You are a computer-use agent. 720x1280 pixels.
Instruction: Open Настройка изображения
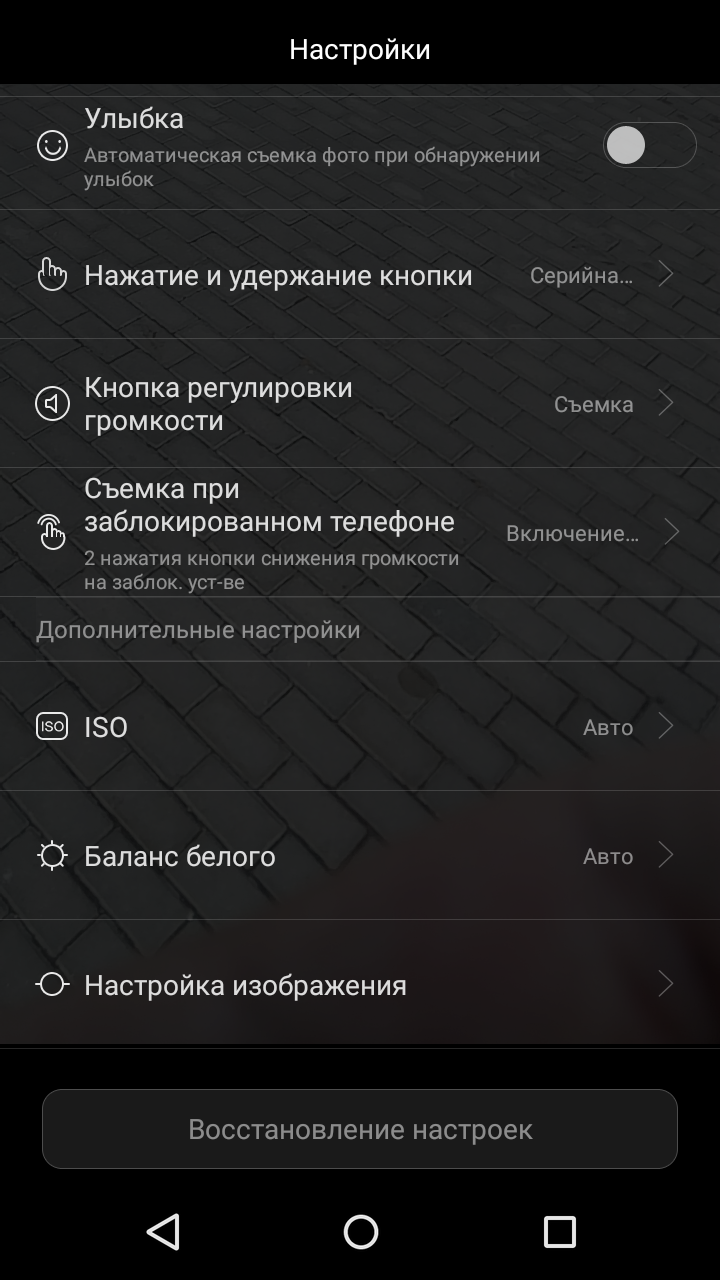point(360,985)
